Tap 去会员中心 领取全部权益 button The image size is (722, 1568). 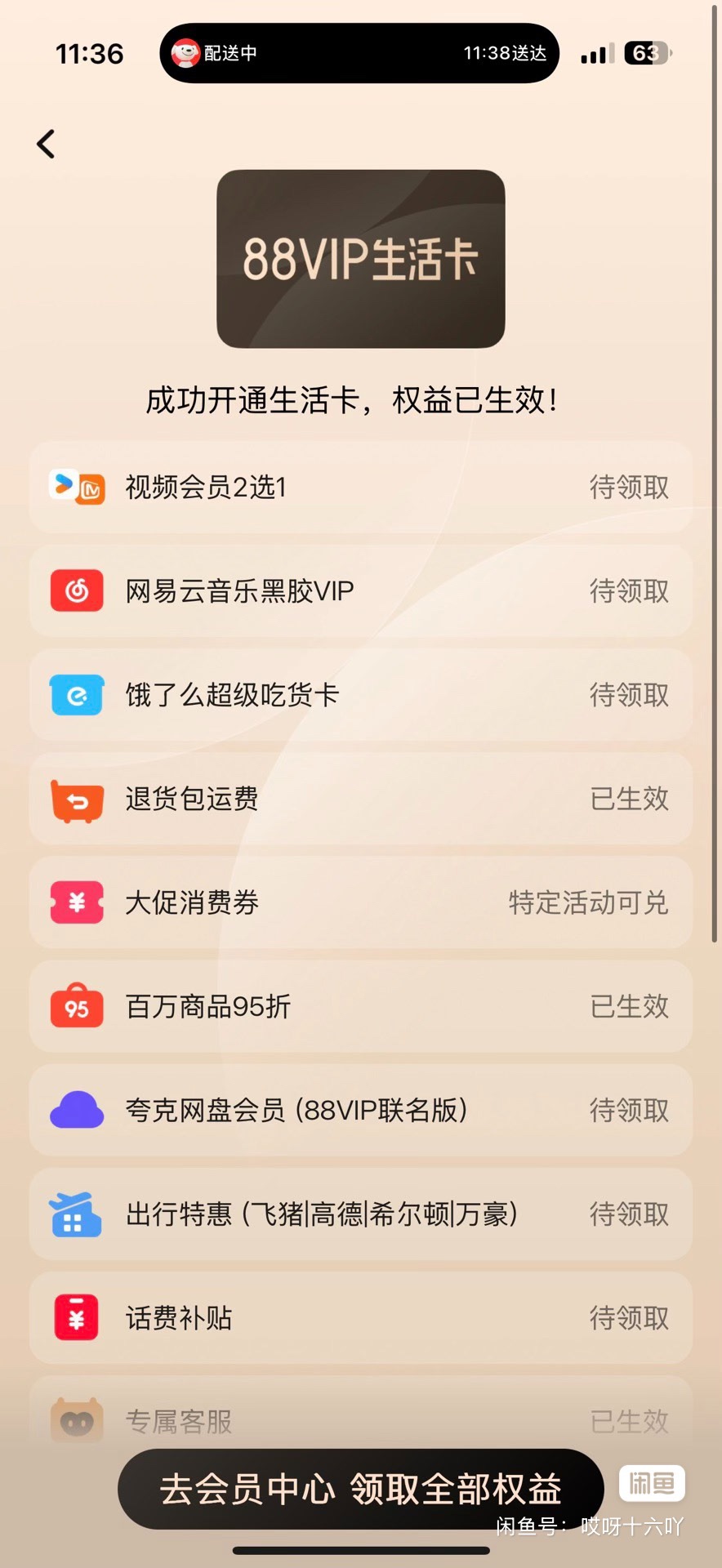pyautogui.click(x=360, y=1489)
